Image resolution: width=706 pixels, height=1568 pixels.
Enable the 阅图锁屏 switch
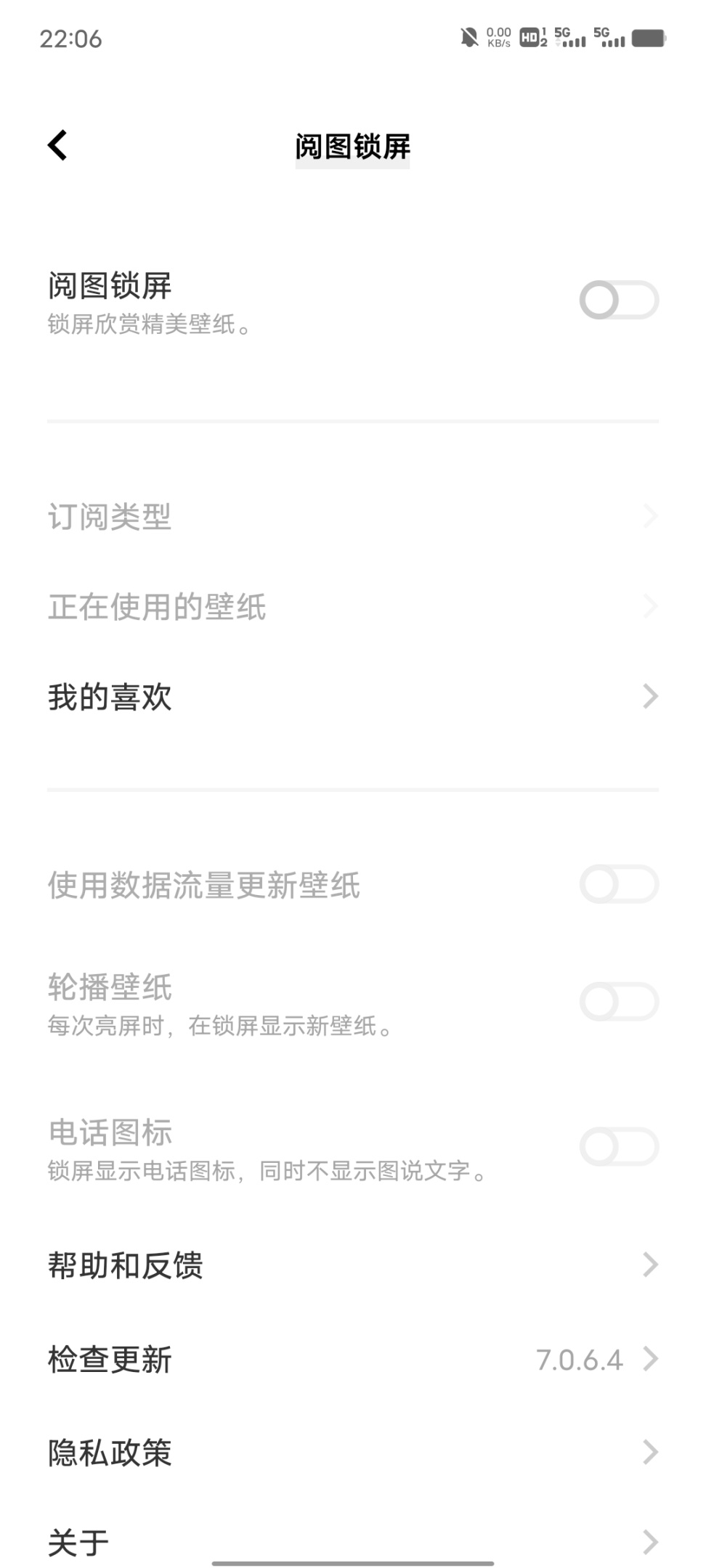[618, 301]
